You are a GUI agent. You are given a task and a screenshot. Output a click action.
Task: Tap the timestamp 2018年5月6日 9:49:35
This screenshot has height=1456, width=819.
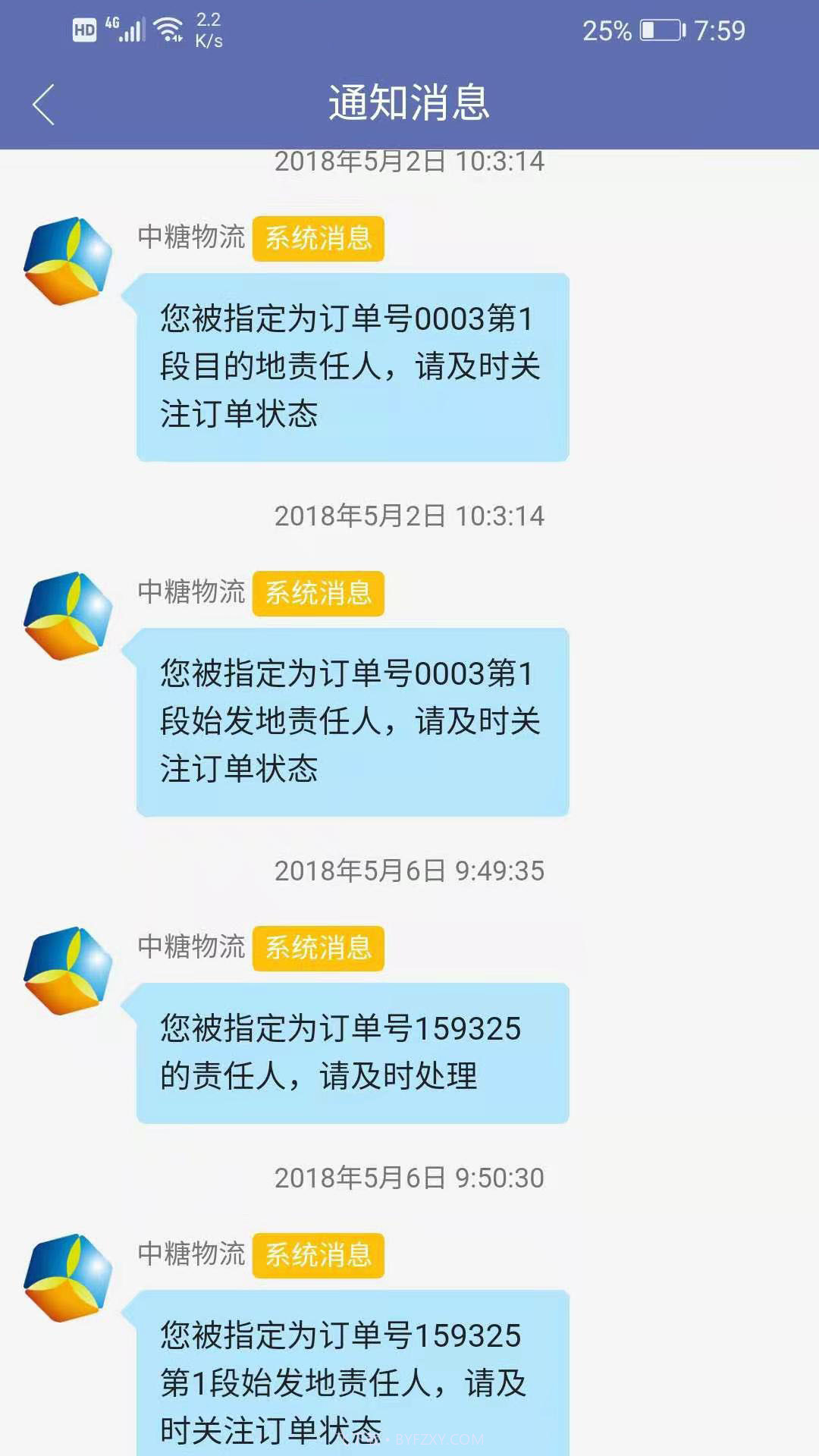409,871
